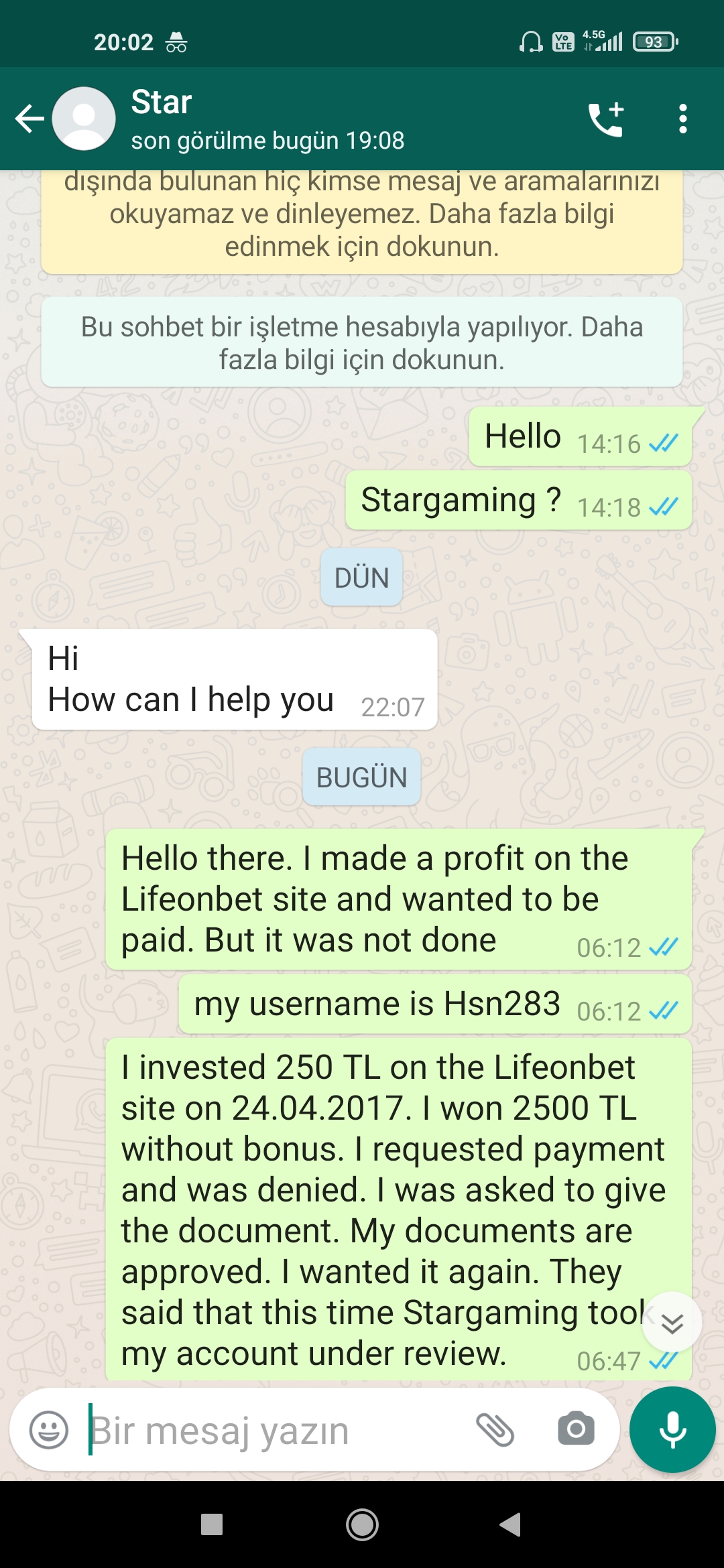The width and height of the screenshot is (724, 1568).
Task: Open the business account info notice
Action: (362, 342)
